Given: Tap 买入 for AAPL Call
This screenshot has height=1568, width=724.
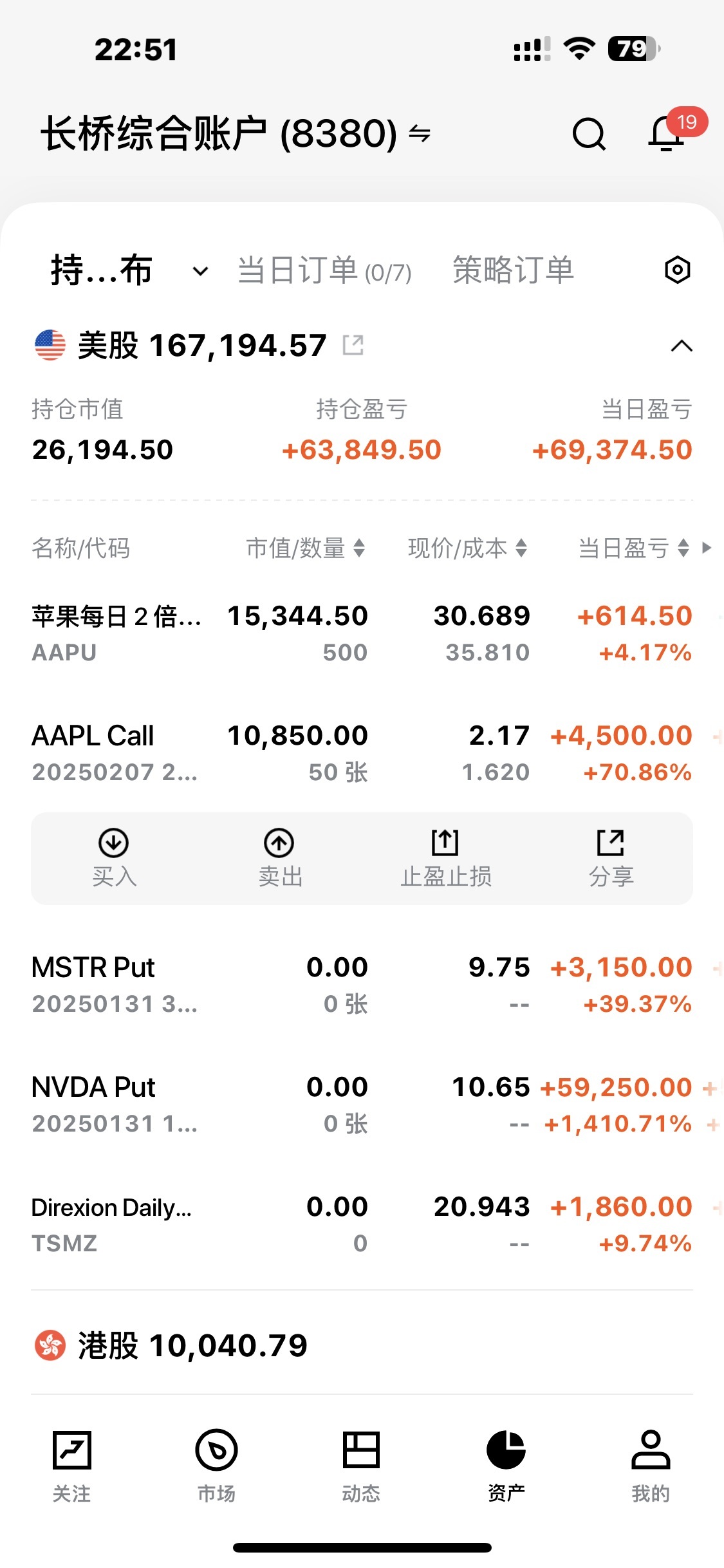Looking at the screenshot, I should 114,858.
